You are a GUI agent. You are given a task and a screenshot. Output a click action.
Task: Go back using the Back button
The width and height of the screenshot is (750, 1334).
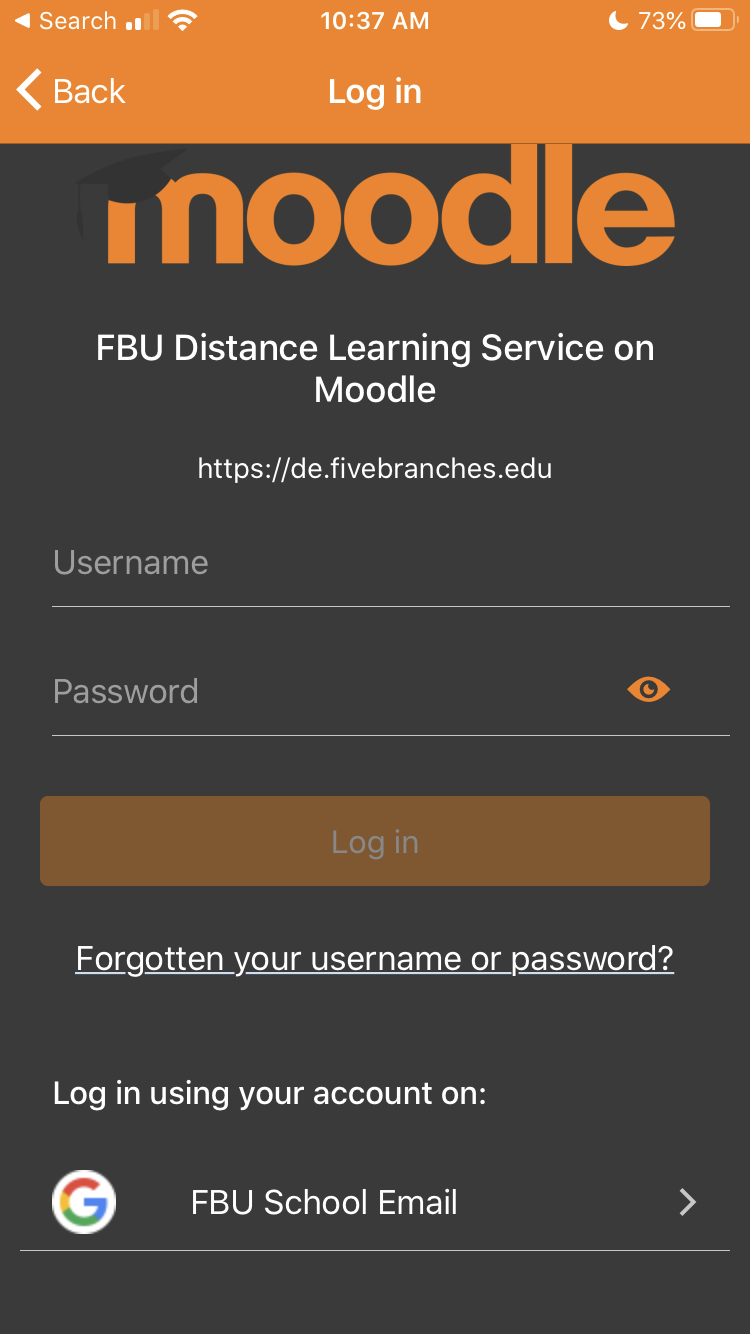[x=71, y=91]
